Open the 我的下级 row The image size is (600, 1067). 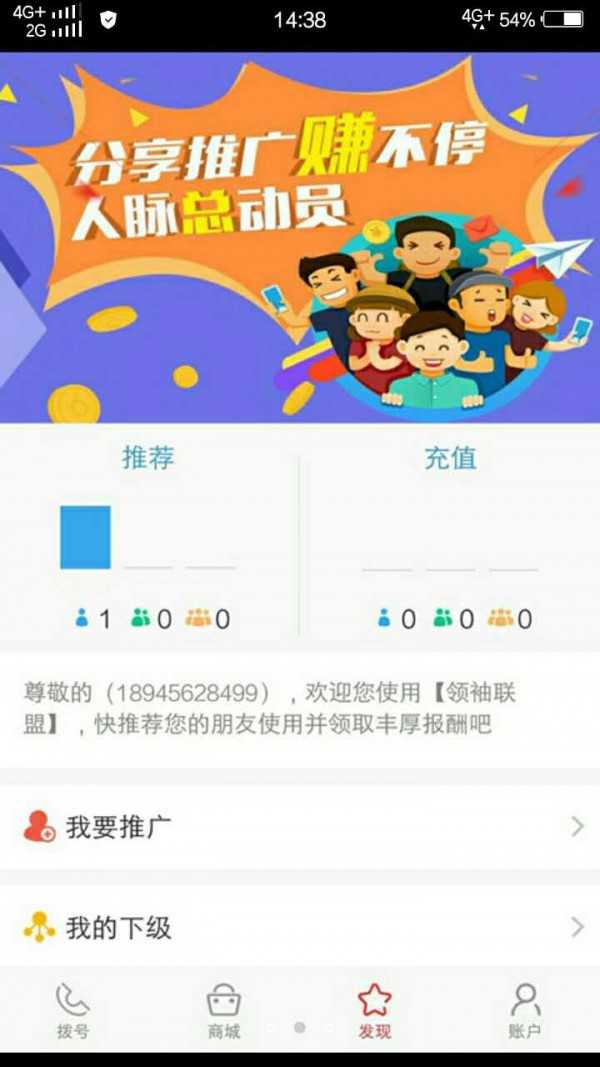300,928
